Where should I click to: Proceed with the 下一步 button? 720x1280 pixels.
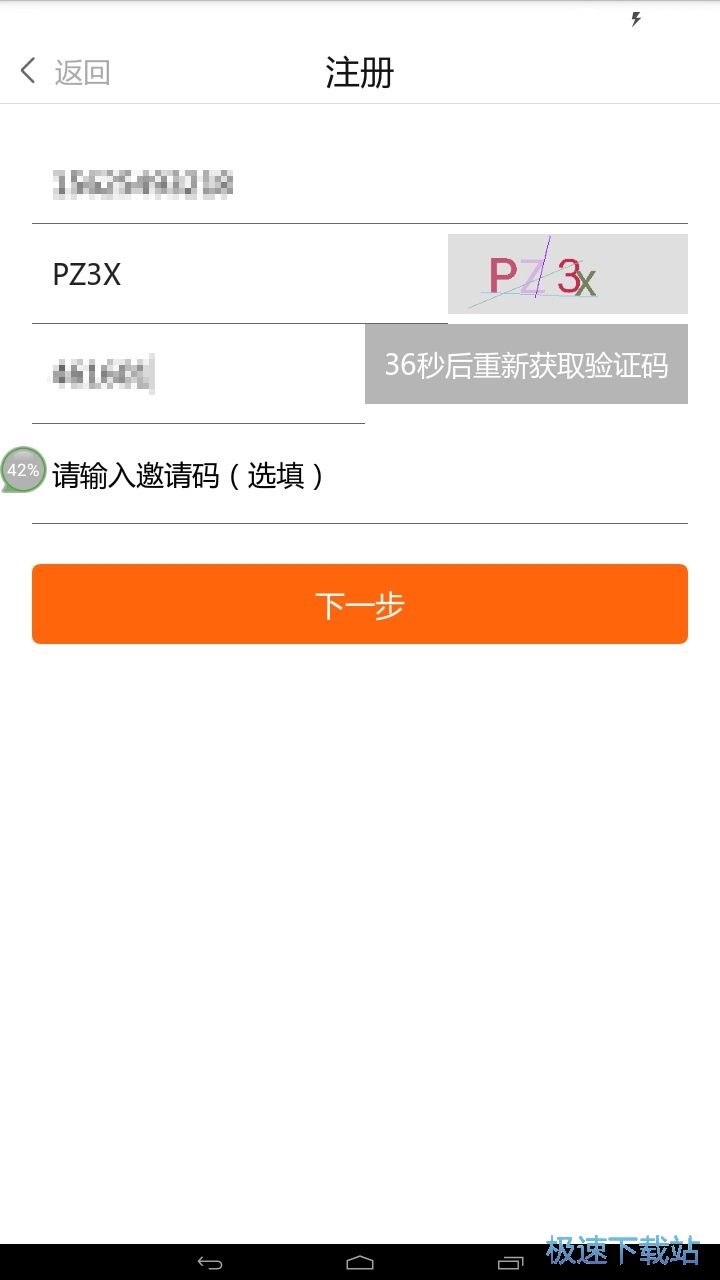(x=360, y=604)
